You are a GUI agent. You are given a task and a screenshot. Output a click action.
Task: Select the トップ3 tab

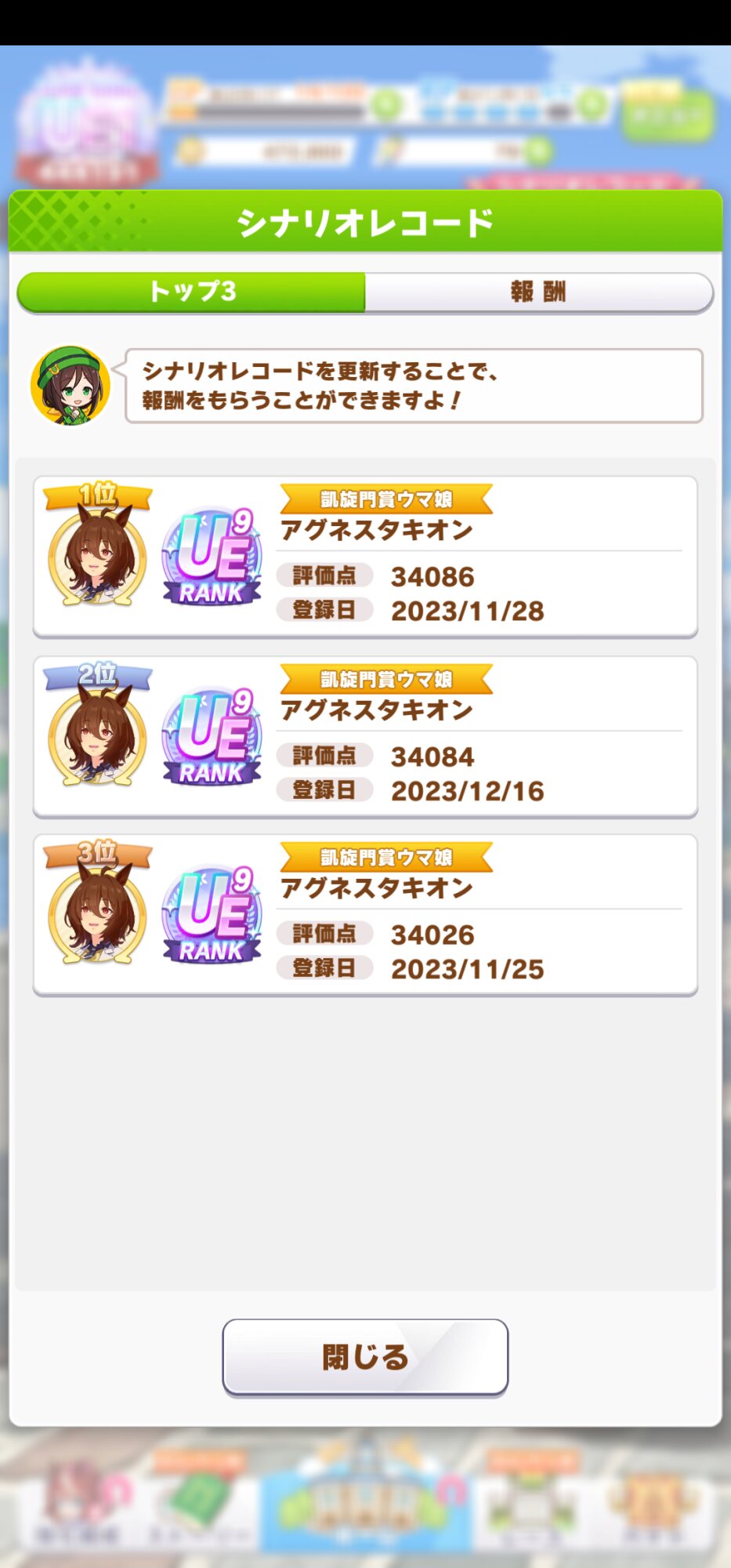pyautogui.click(x=192, y=292)
